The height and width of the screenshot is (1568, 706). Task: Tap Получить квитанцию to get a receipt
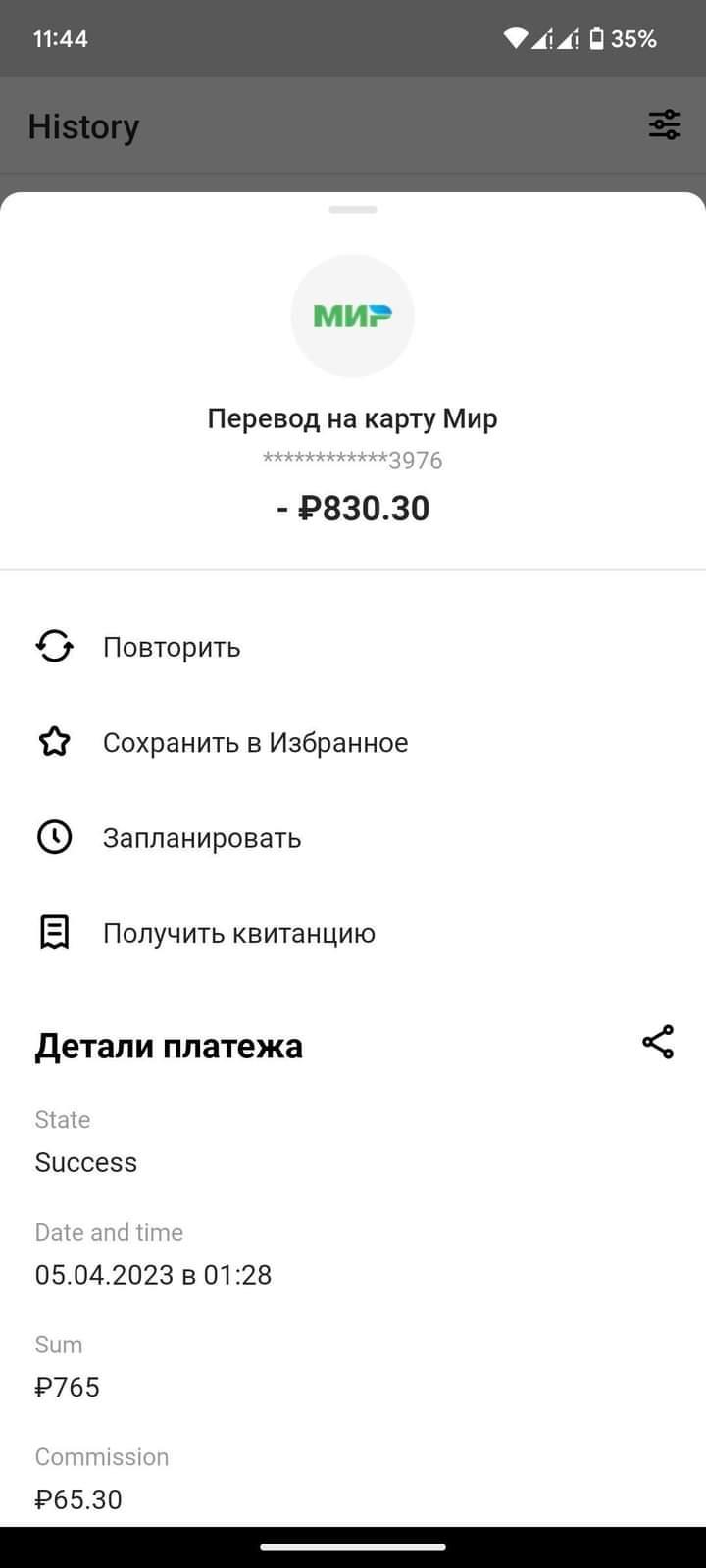353,933
